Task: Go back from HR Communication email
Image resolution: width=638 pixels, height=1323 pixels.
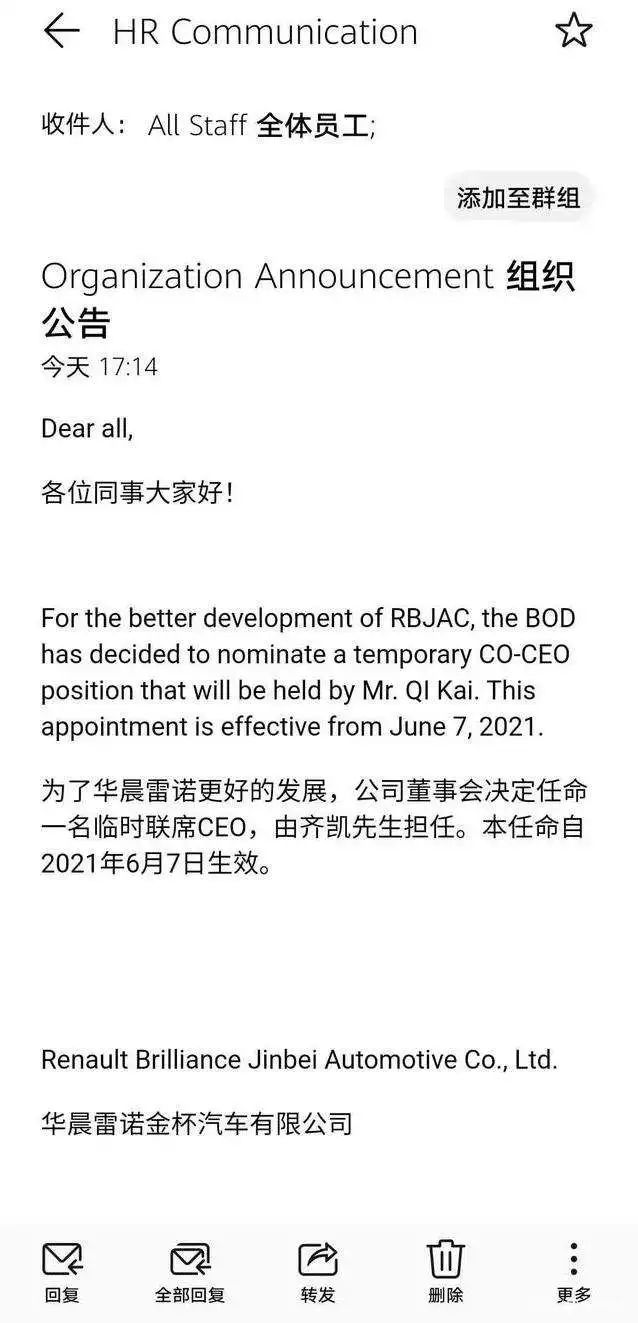Action: point(61,32)
